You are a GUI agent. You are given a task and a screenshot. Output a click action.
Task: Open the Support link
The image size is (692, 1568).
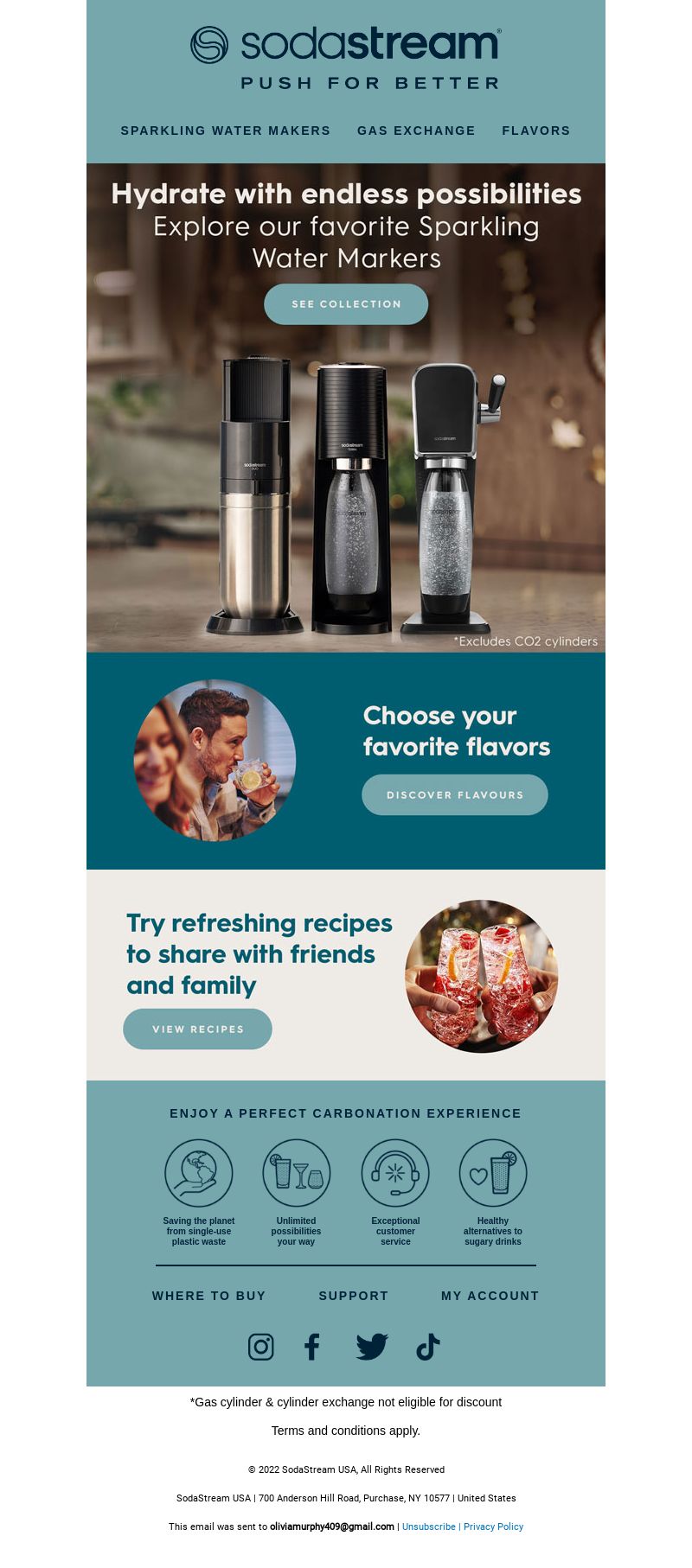pyautogui.click(x=353, y=1296)
